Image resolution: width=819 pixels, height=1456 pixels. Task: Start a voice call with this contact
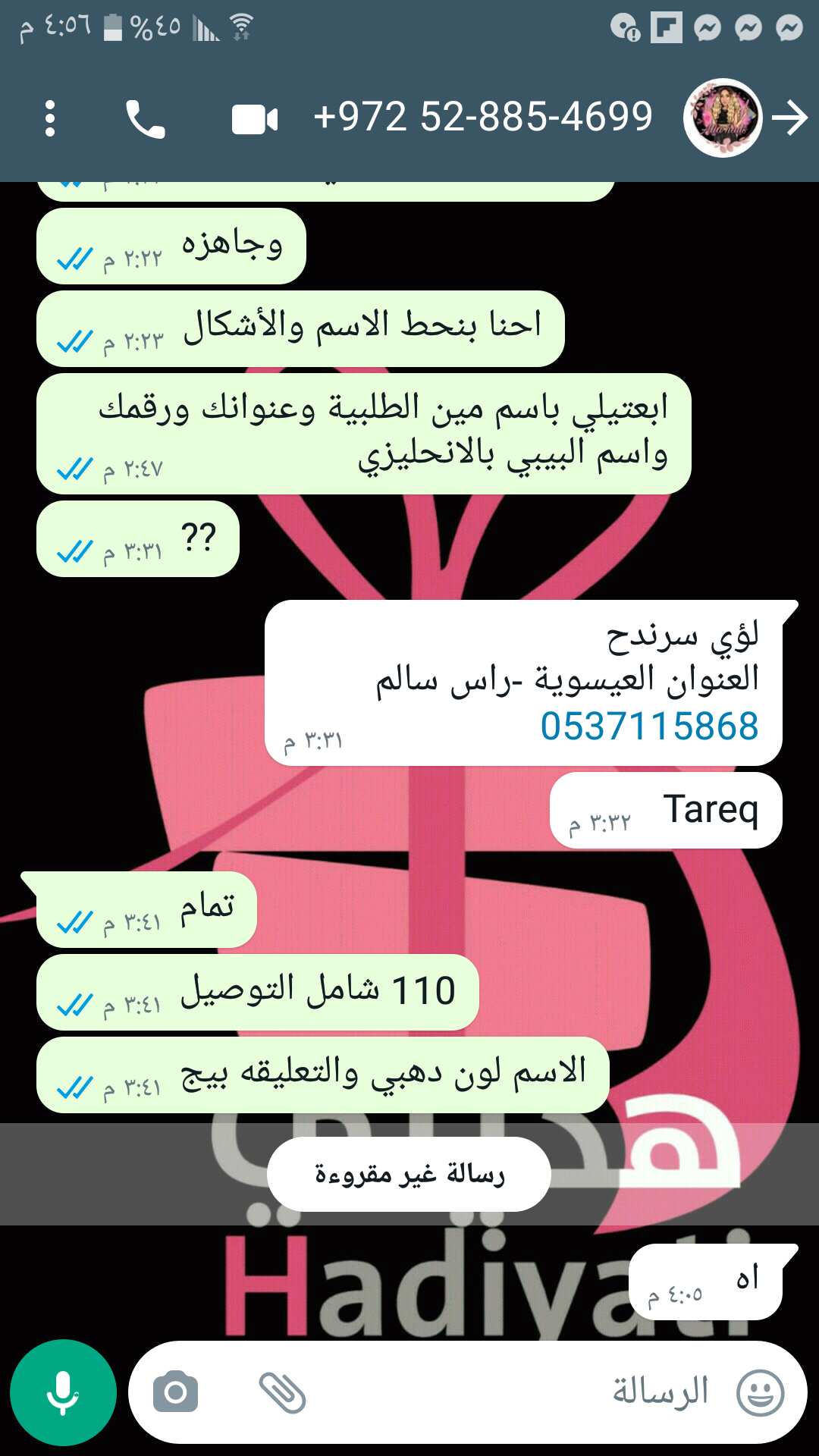[145, 119]
